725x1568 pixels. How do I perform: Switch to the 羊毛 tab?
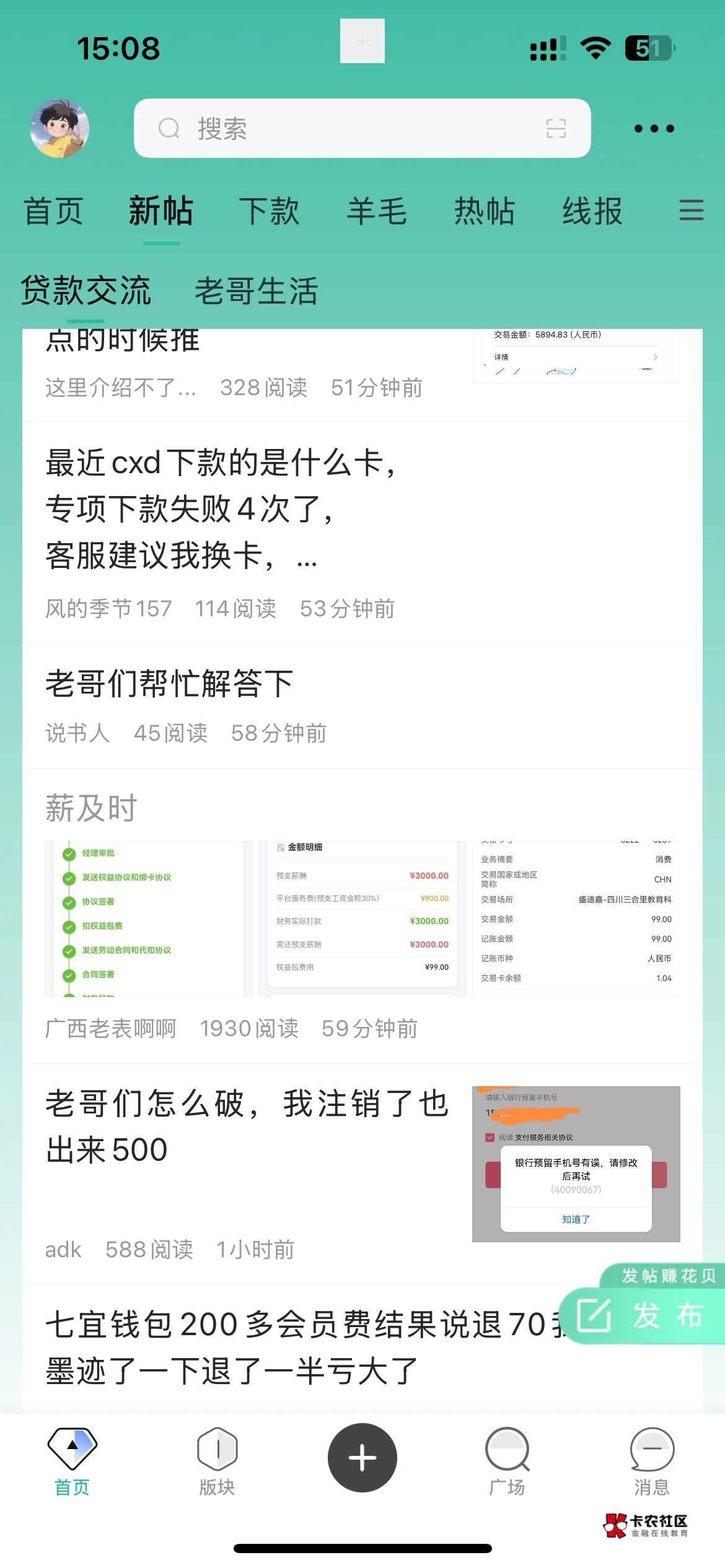tap(377, 212)
